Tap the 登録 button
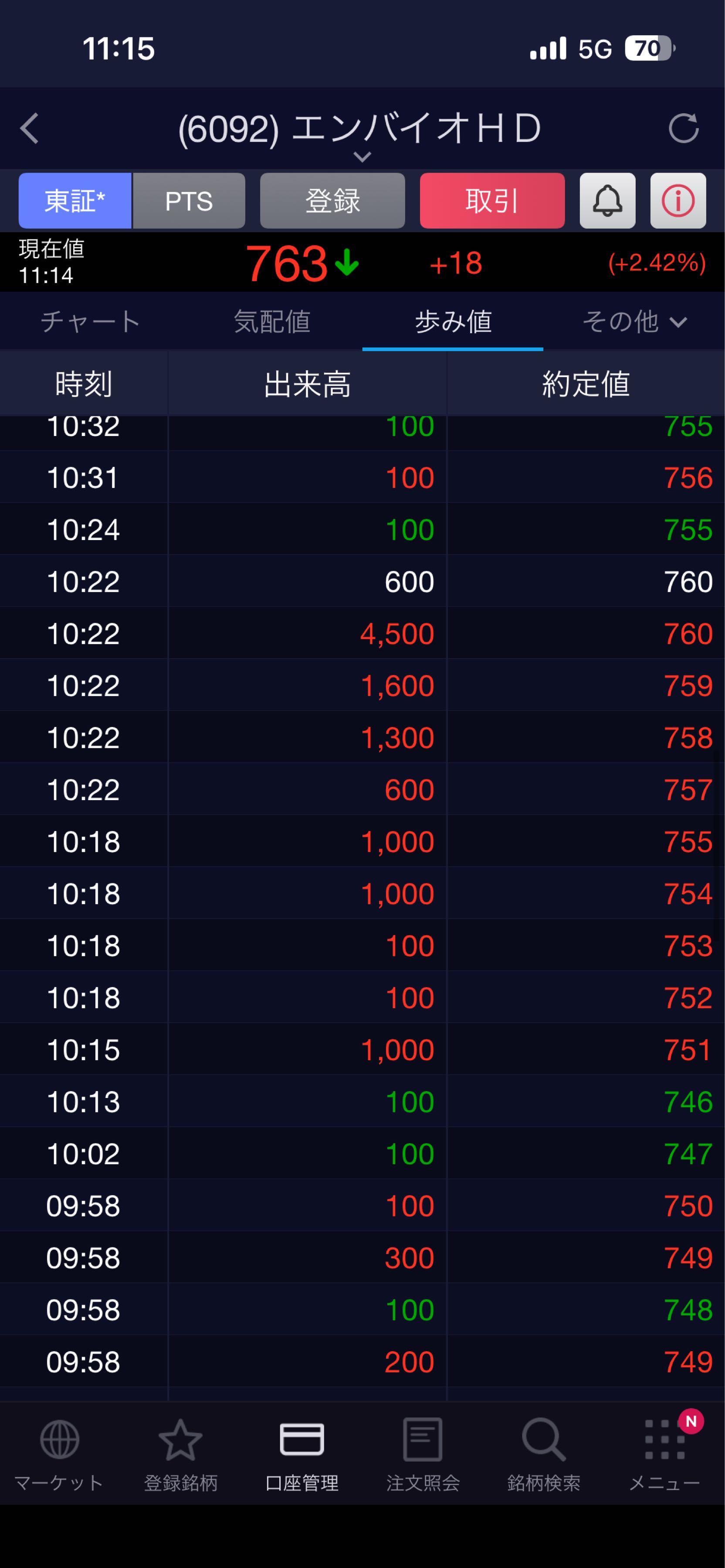Screen dimensions: 725x1568 click(x=332, y=201)
